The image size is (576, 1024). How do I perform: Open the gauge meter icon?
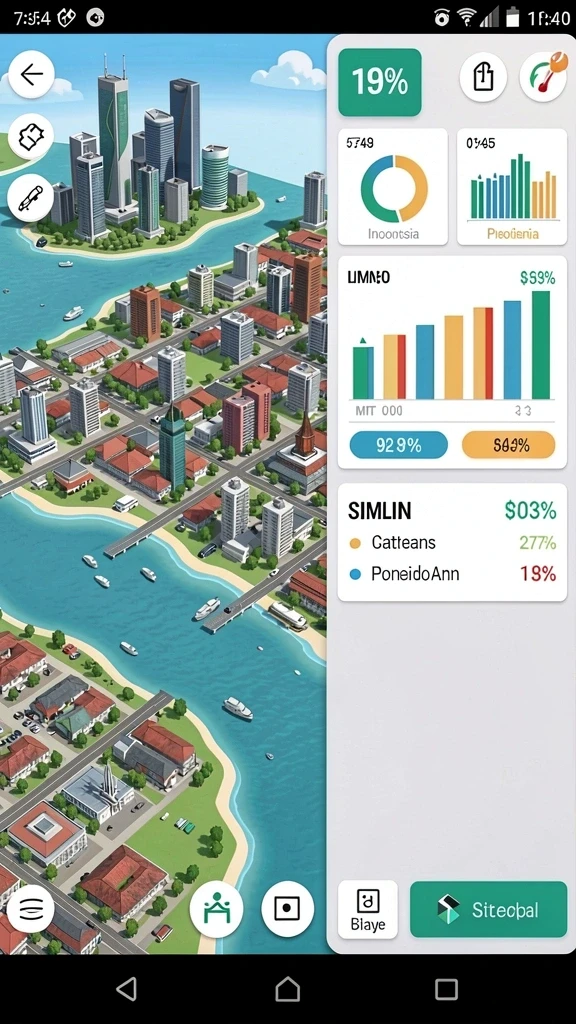(x=543, y=77)
